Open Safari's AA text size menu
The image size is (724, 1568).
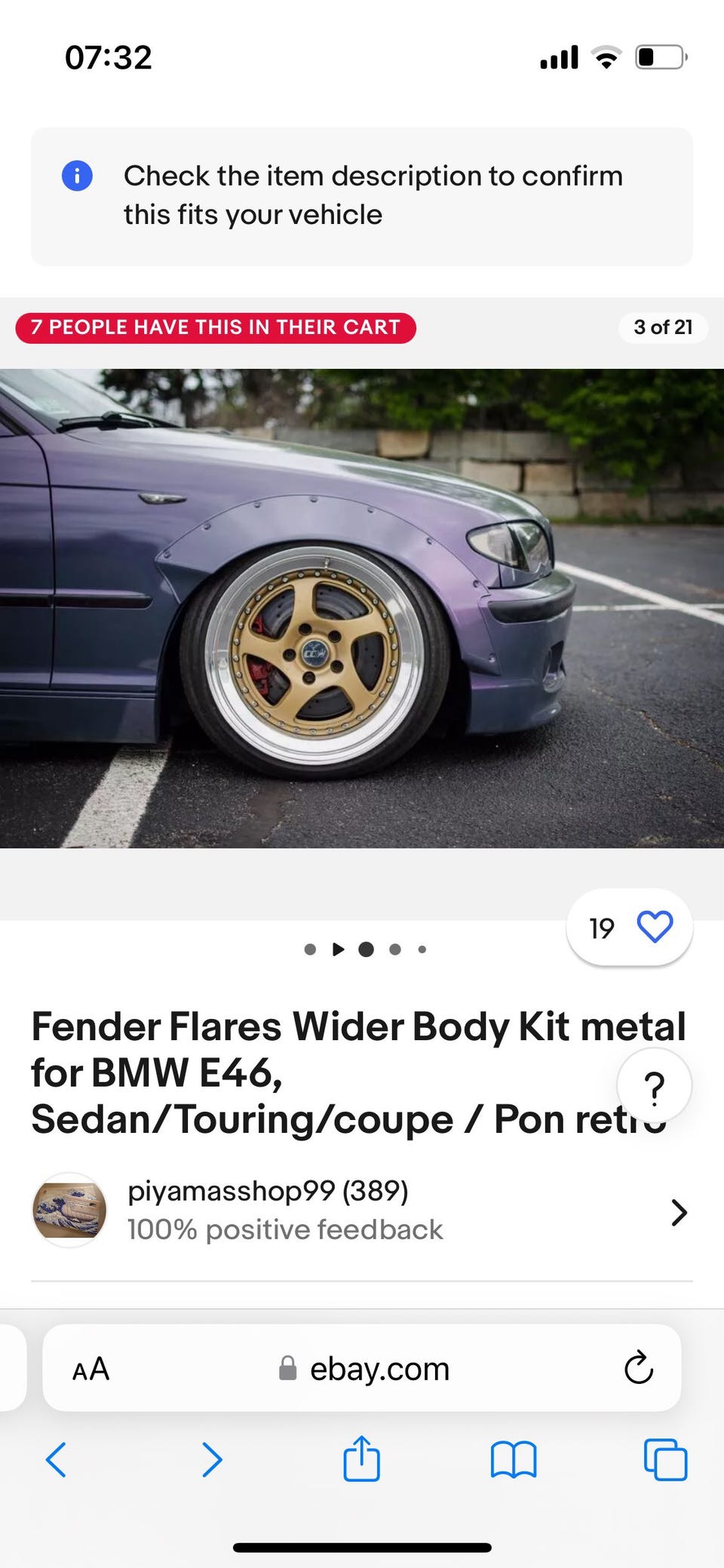[91, 1369]
